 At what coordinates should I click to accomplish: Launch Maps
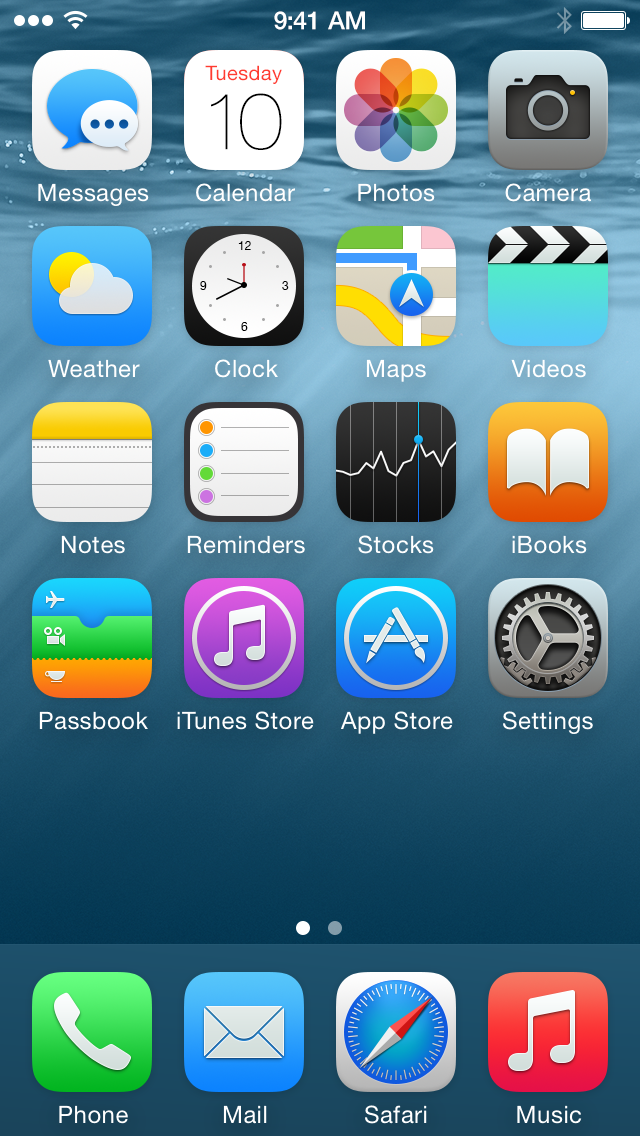(x=396, y=286)
